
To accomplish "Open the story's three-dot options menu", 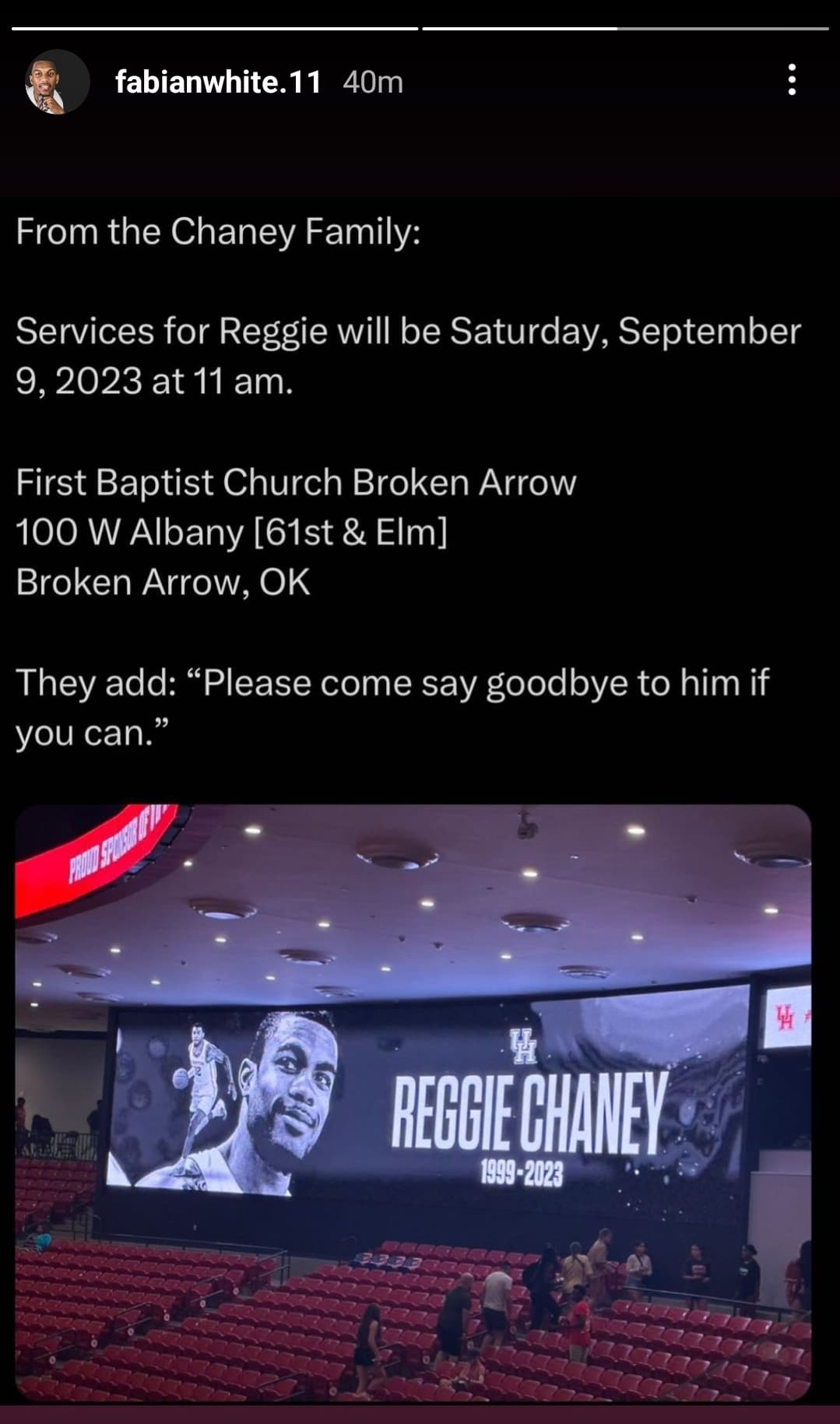I will 792,80.
